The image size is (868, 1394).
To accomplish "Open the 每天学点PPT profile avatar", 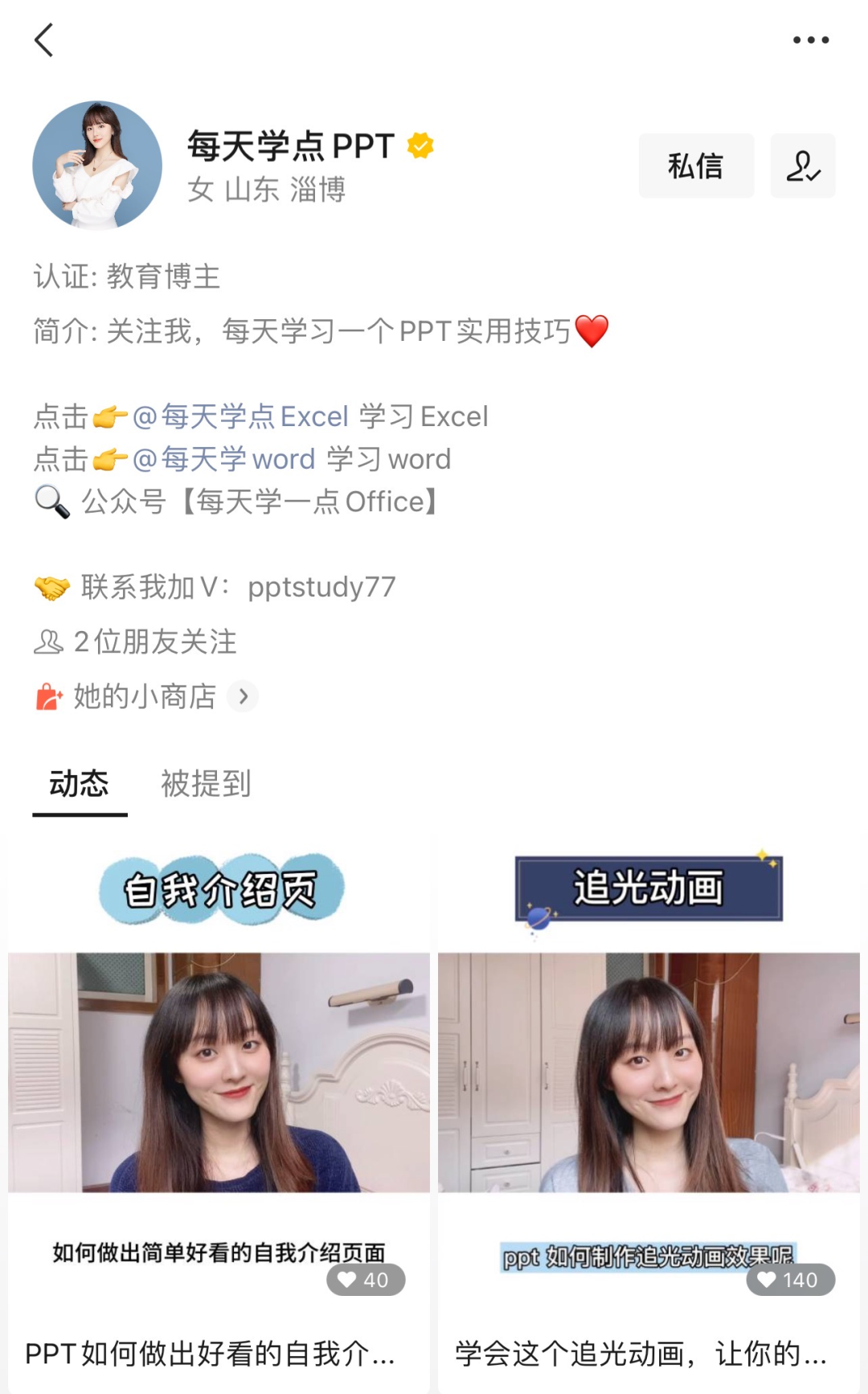I will pyautogui.click(x=97, y=166).
